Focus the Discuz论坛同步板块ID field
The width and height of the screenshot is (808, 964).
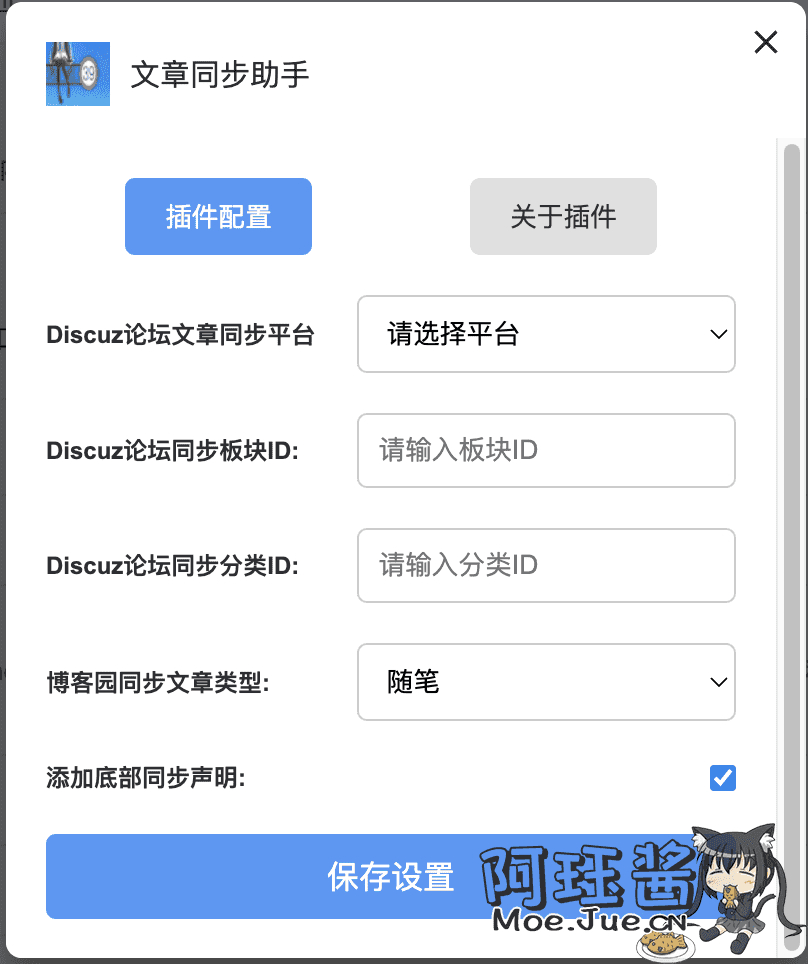coord(546,450)
